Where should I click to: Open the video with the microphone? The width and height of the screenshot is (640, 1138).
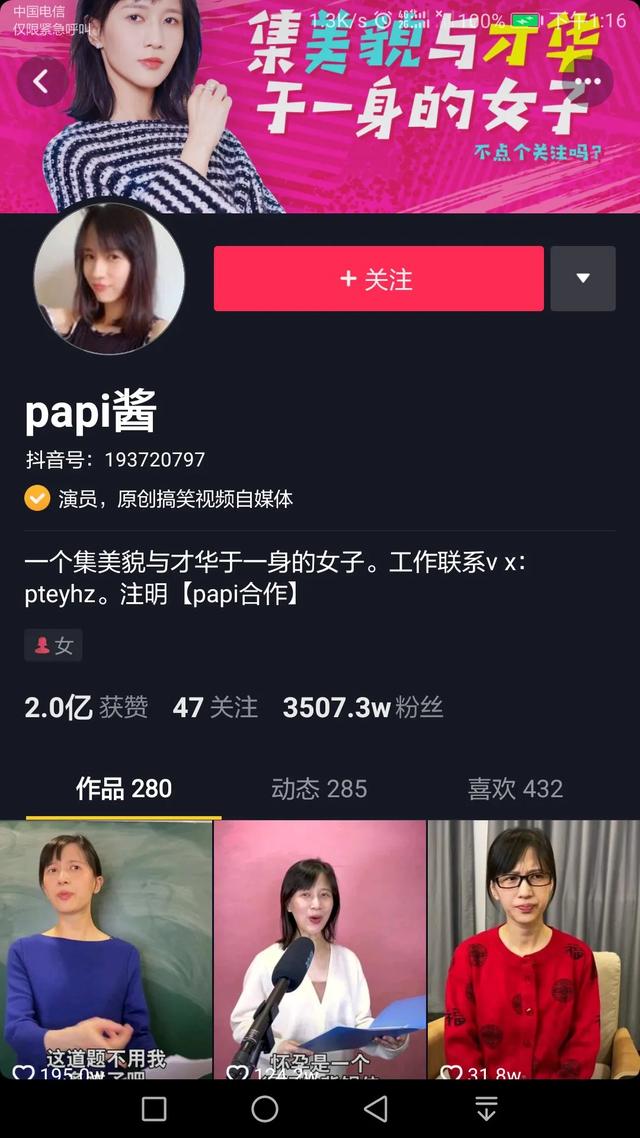pyautogui.click(x=320, y=950)
